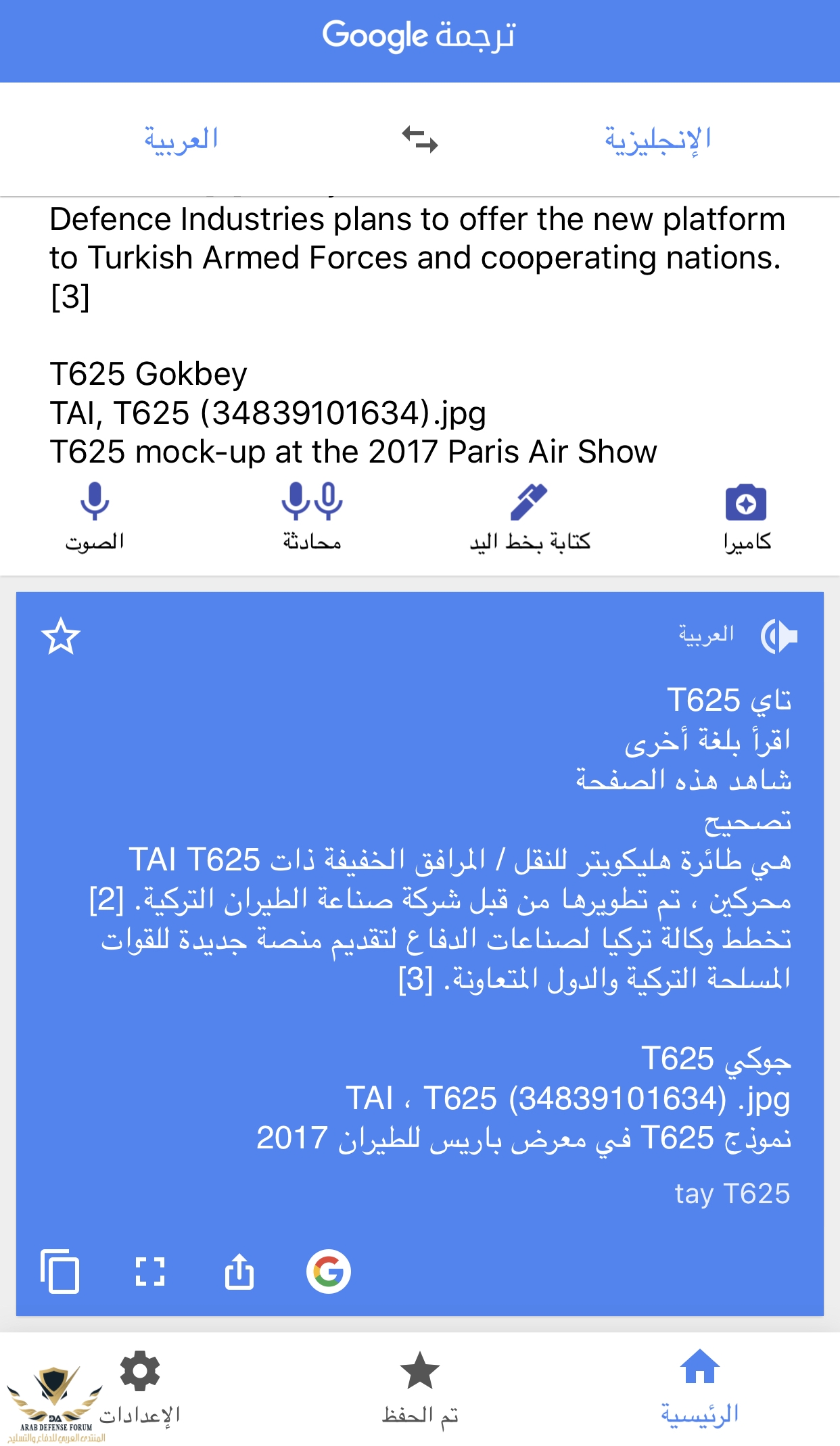Viewport: 840px width, 1446px height.
Task: Share the translated text
Action: pyautogui.click(x=239, y=1272)
